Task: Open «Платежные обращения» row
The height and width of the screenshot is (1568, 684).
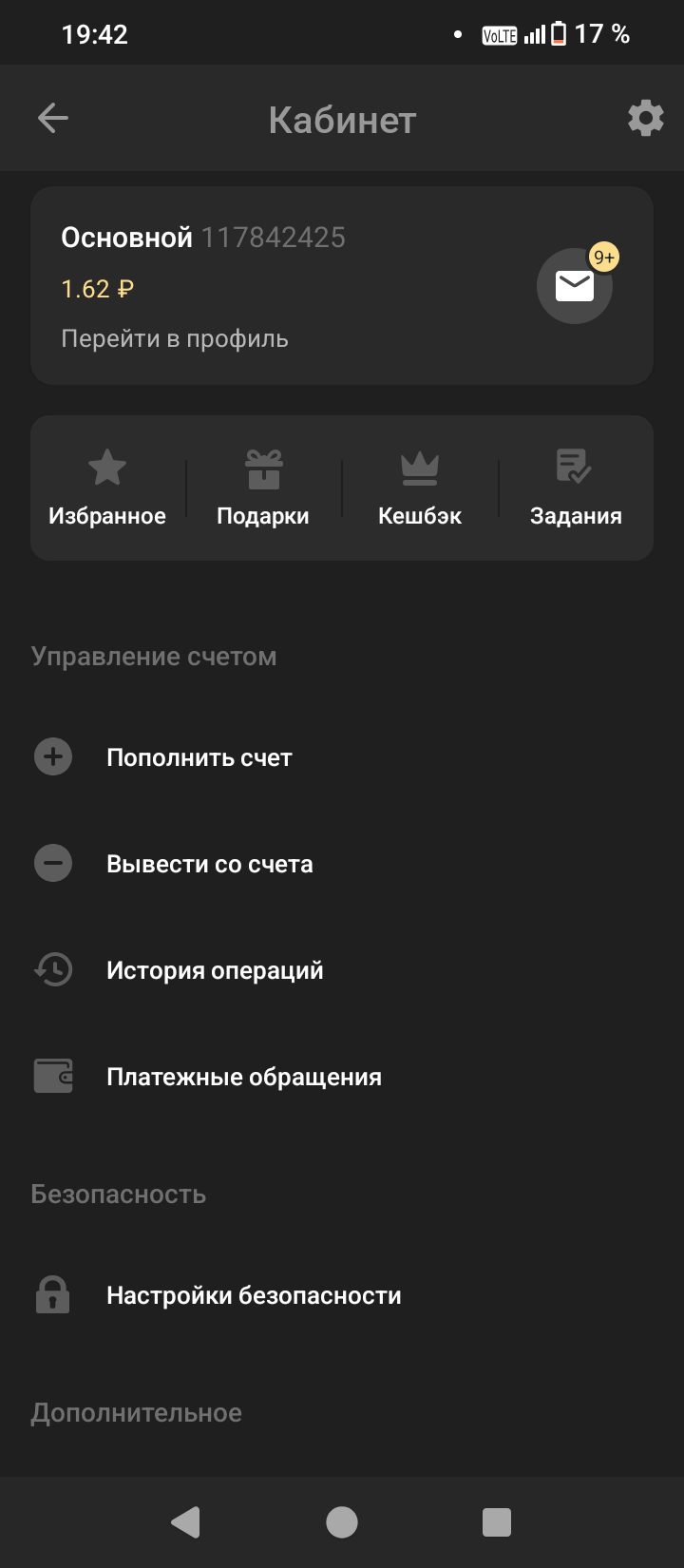Action: [x=244, y=1077]
